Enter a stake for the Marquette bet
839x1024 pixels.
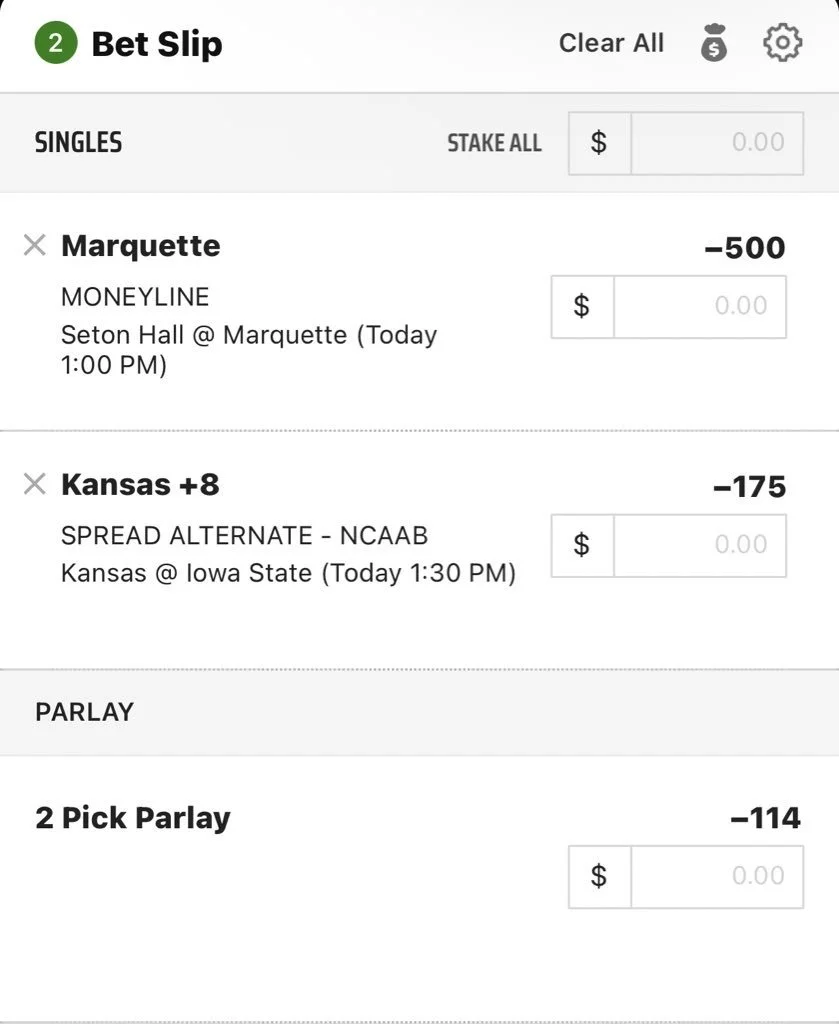click(x=699, y=306)
